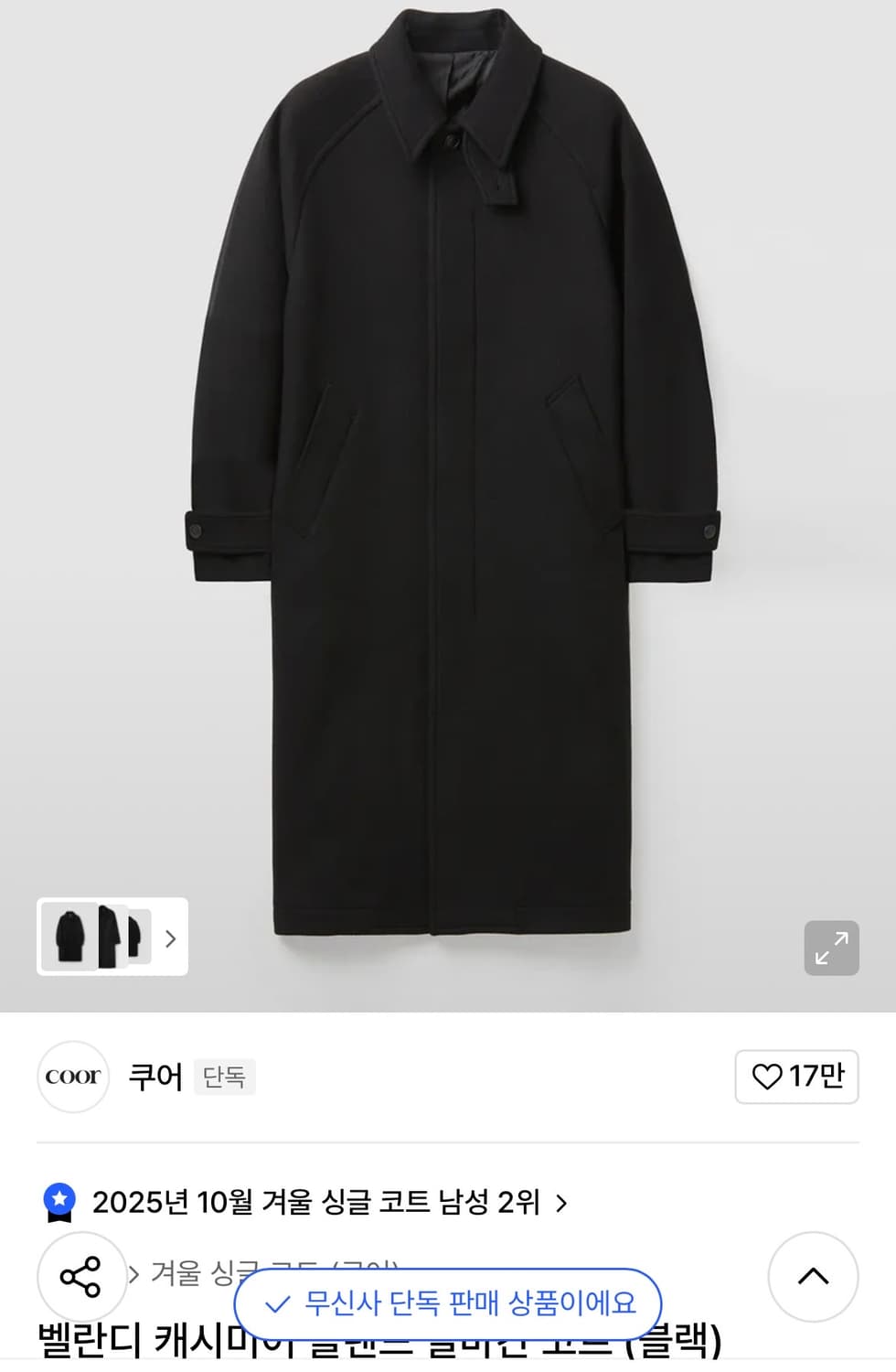
Task: Click the coor brand logo circle
Action: (x=73, y=1077)
